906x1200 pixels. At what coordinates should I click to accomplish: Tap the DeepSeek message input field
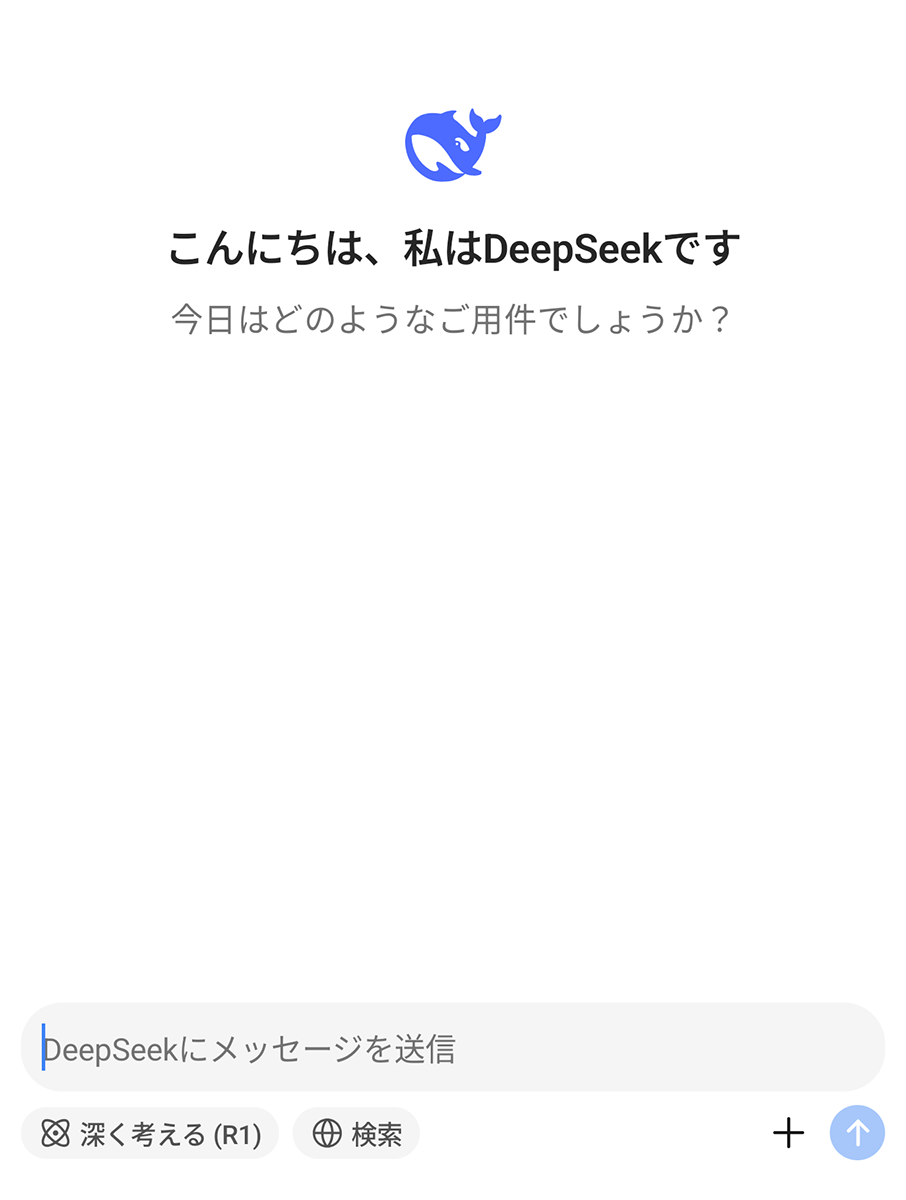coord(452,1048)
